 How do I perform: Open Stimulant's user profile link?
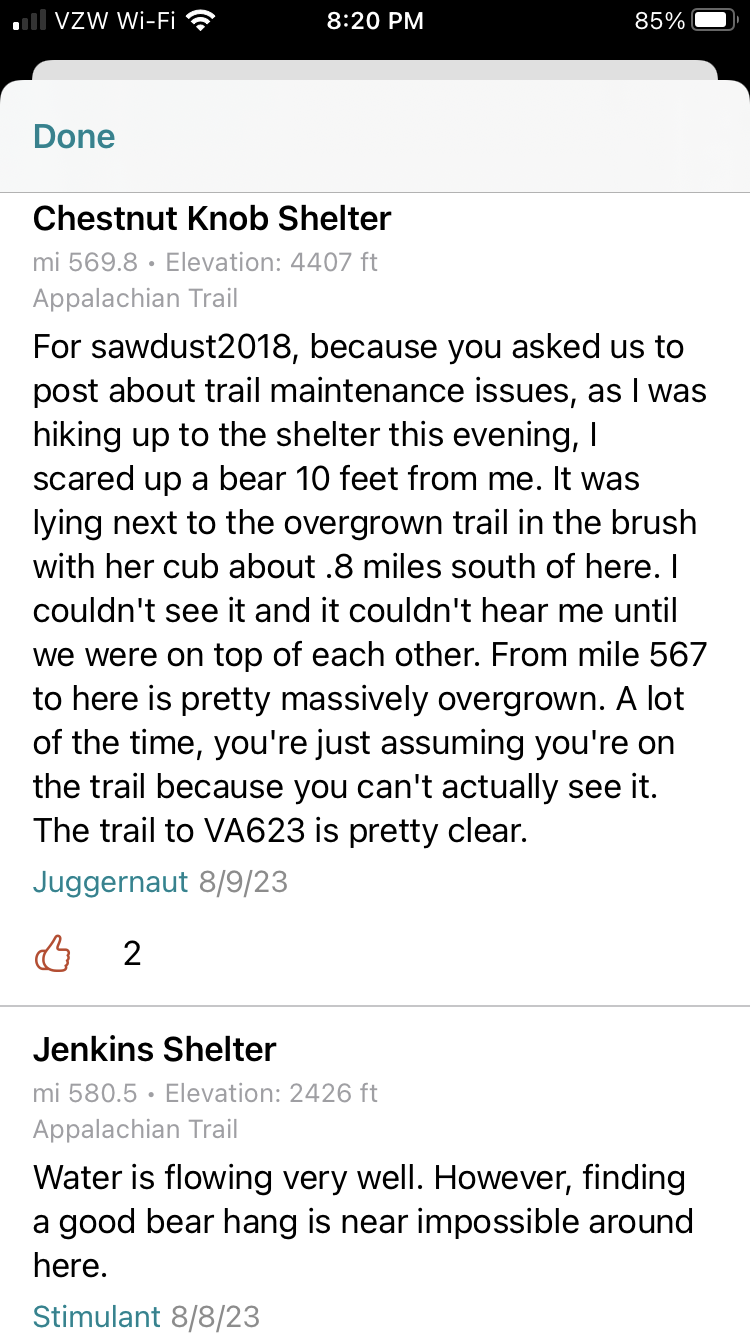click(x=97, y=1316)
